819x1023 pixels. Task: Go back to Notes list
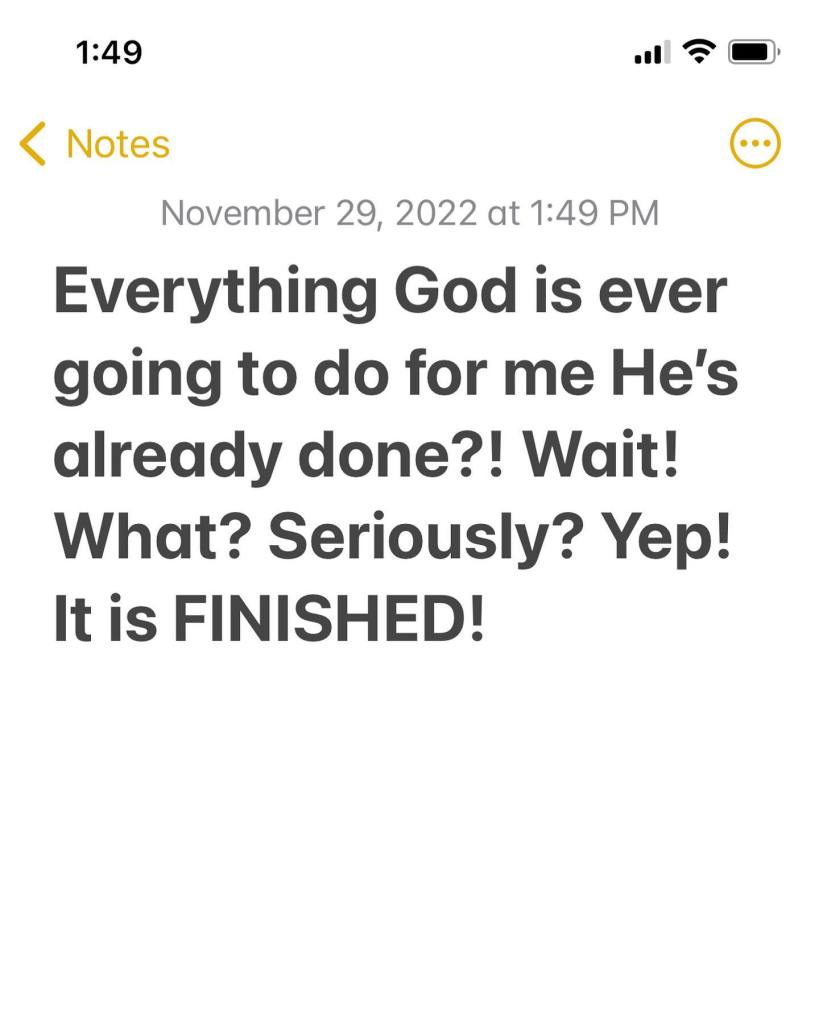95,144
